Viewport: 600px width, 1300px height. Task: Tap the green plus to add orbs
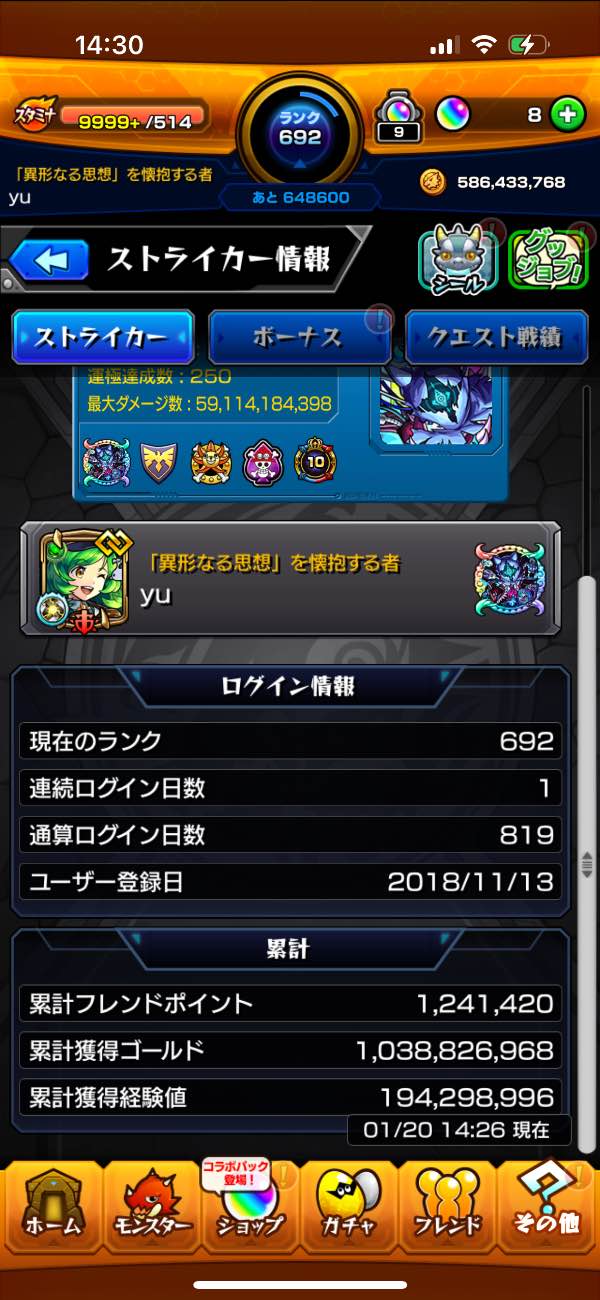(x=567, y=115)
